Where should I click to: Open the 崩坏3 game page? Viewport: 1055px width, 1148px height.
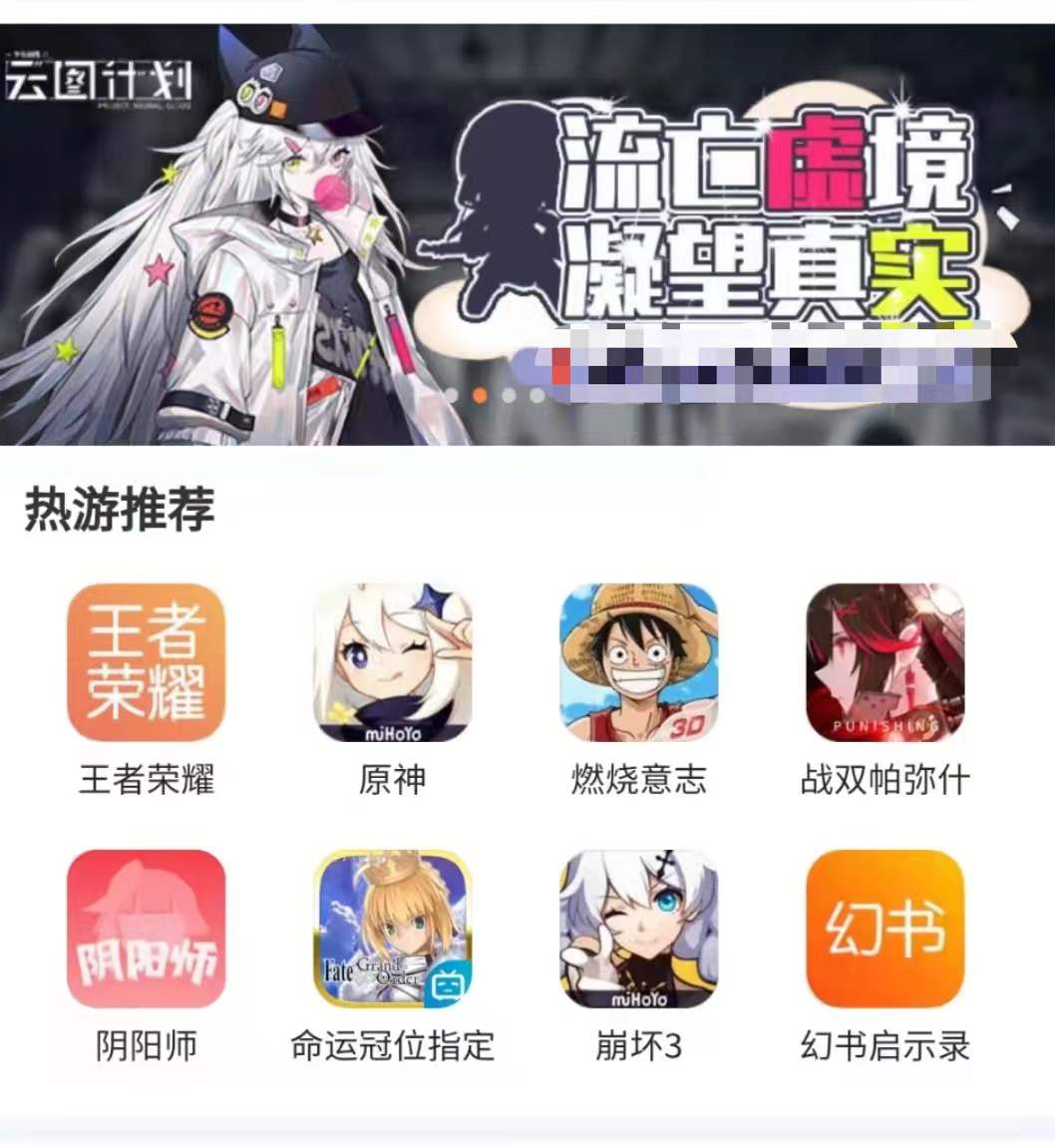tap(638, 929)
